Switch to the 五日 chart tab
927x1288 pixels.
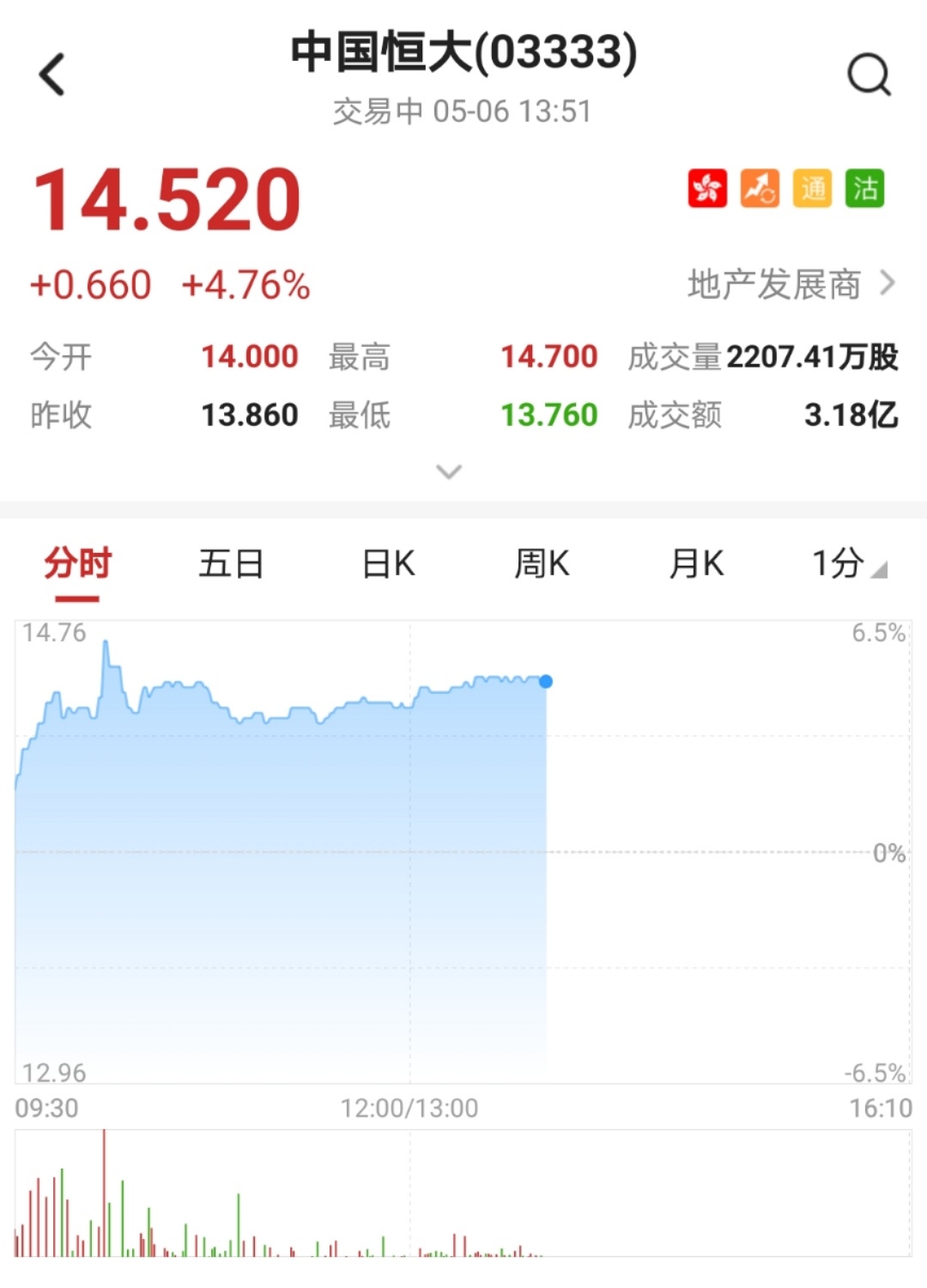click(231, 564)
